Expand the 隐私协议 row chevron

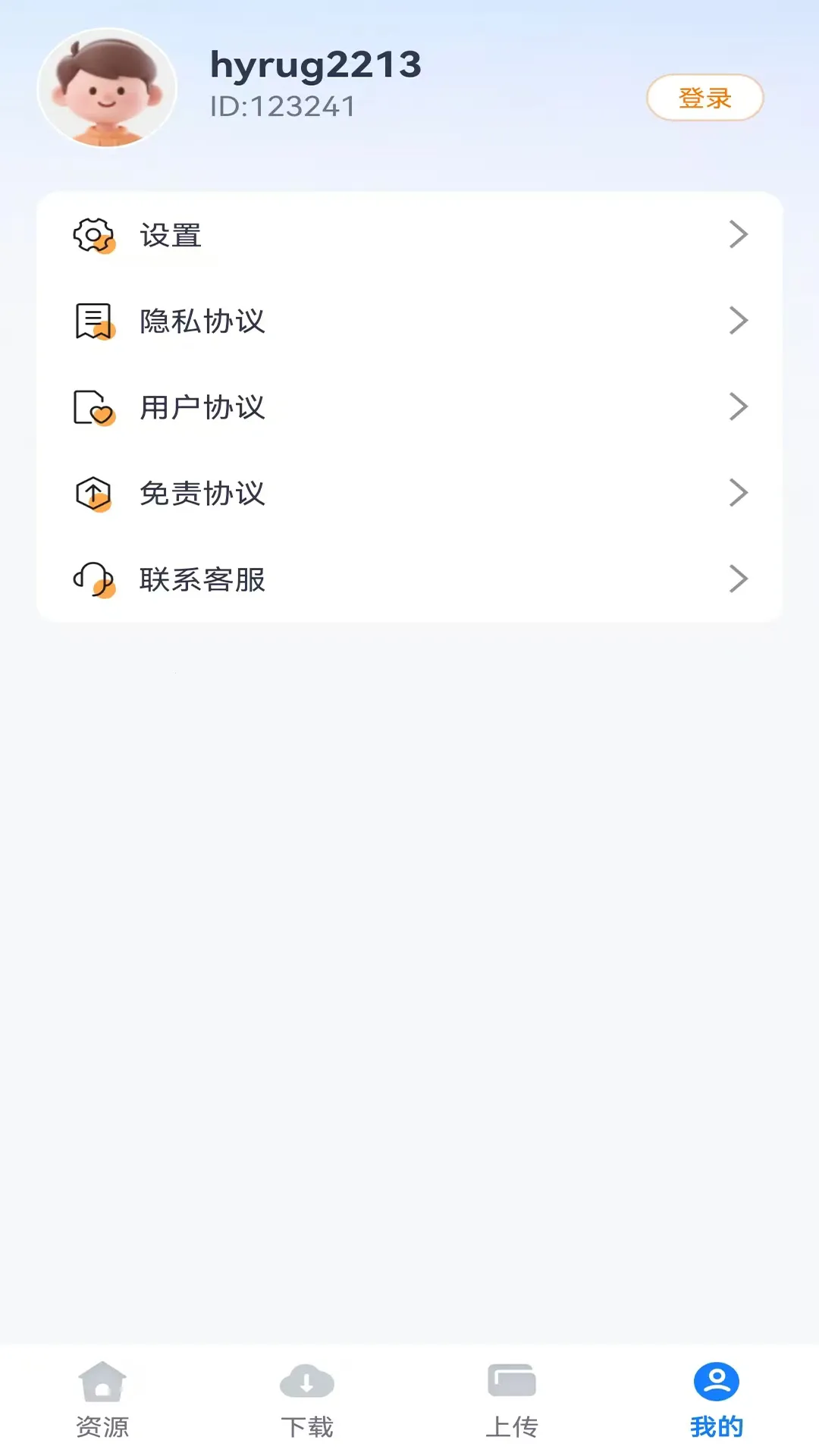(738, 322)
